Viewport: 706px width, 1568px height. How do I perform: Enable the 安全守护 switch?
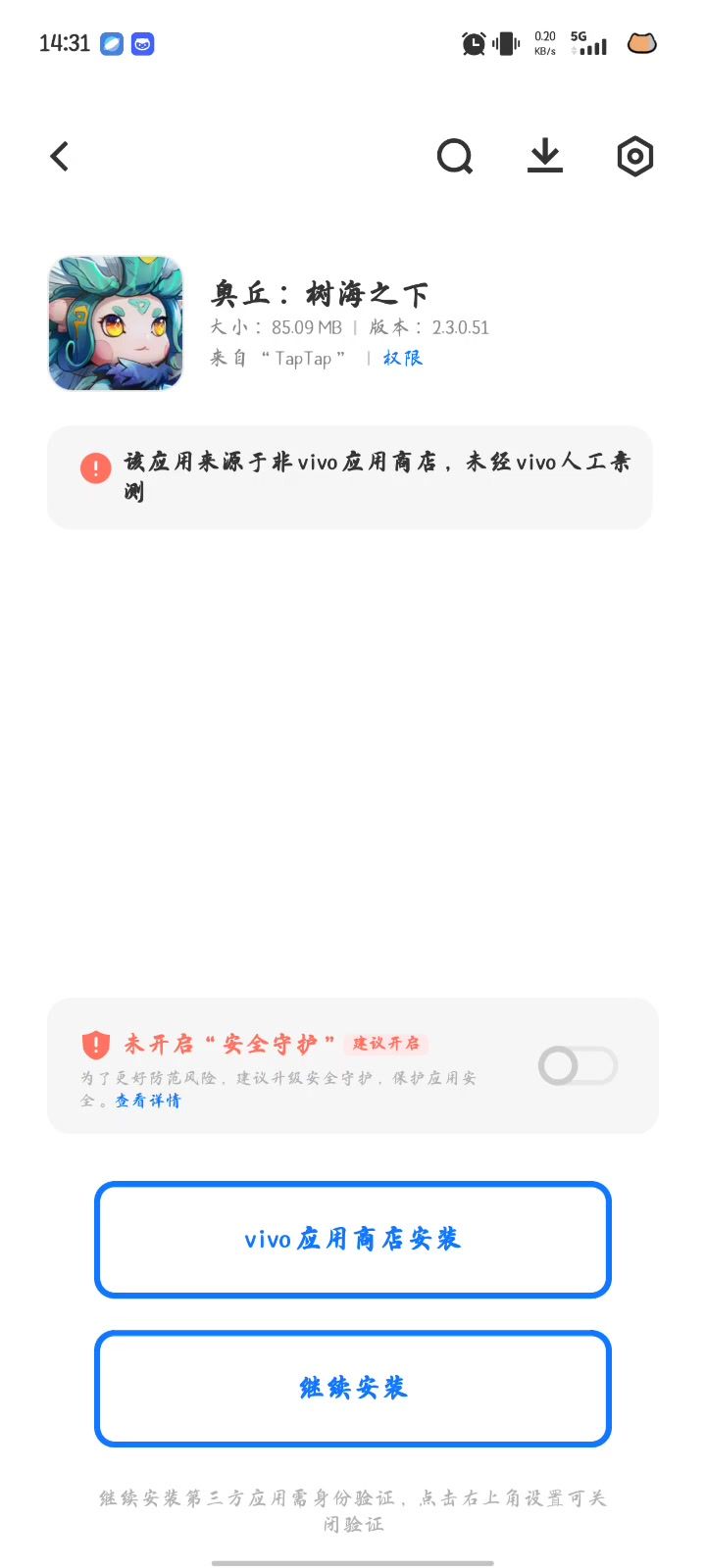pos(578,1066)
